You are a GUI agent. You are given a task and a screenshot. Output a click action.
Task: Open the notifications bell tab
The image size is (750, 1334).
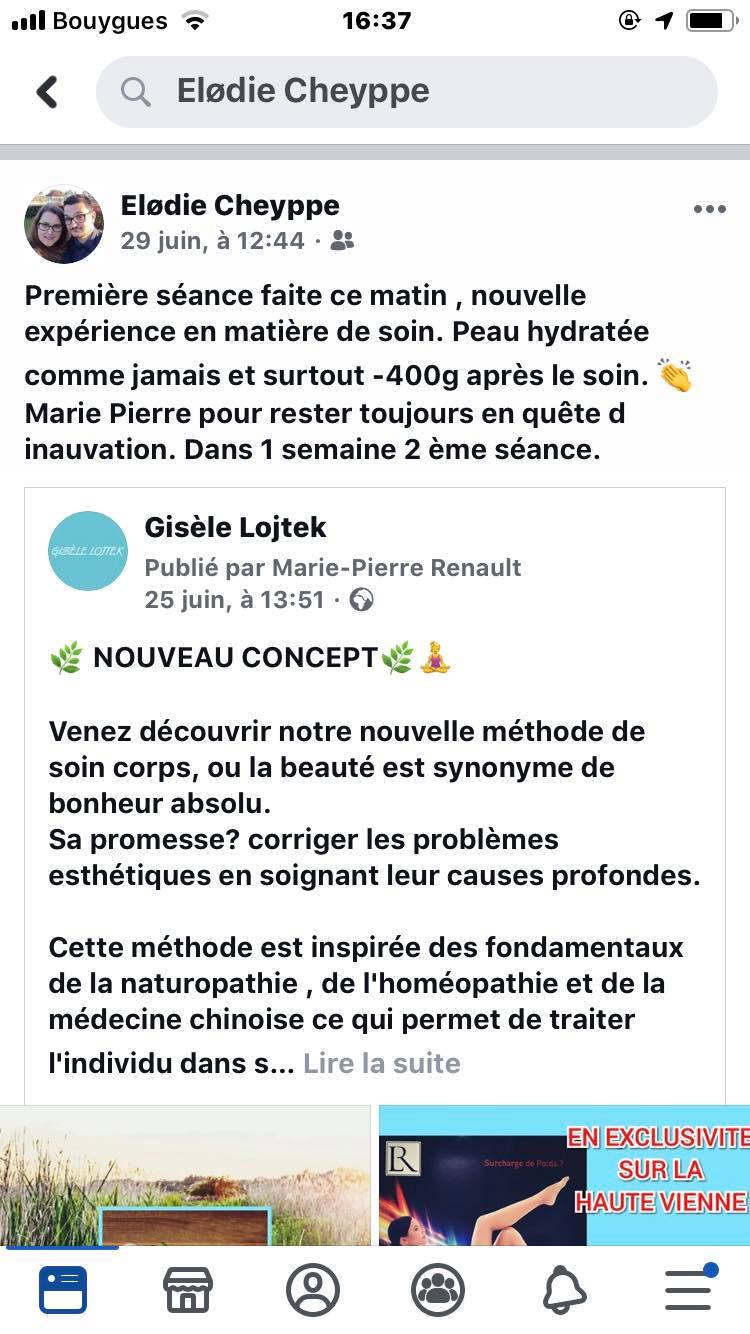click(x=564, y=1290)
